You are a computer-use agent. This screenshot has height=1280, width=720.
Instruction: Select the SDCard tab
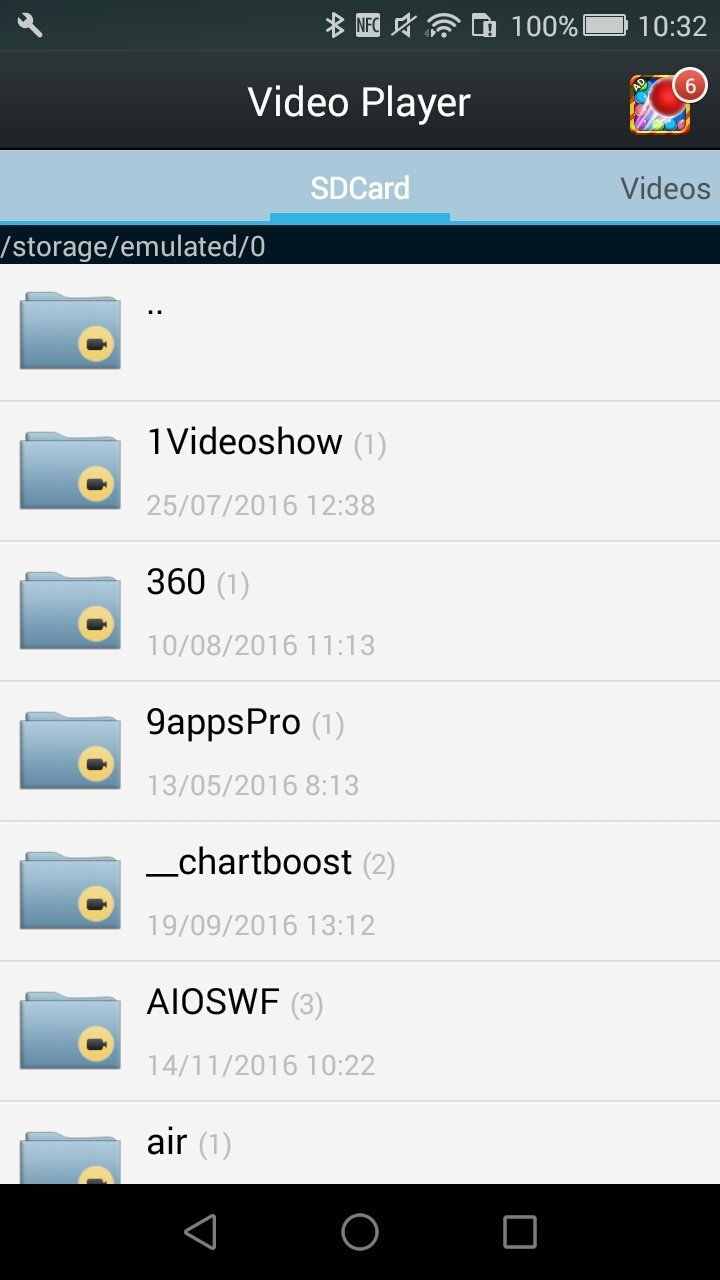tap(360, 188)
